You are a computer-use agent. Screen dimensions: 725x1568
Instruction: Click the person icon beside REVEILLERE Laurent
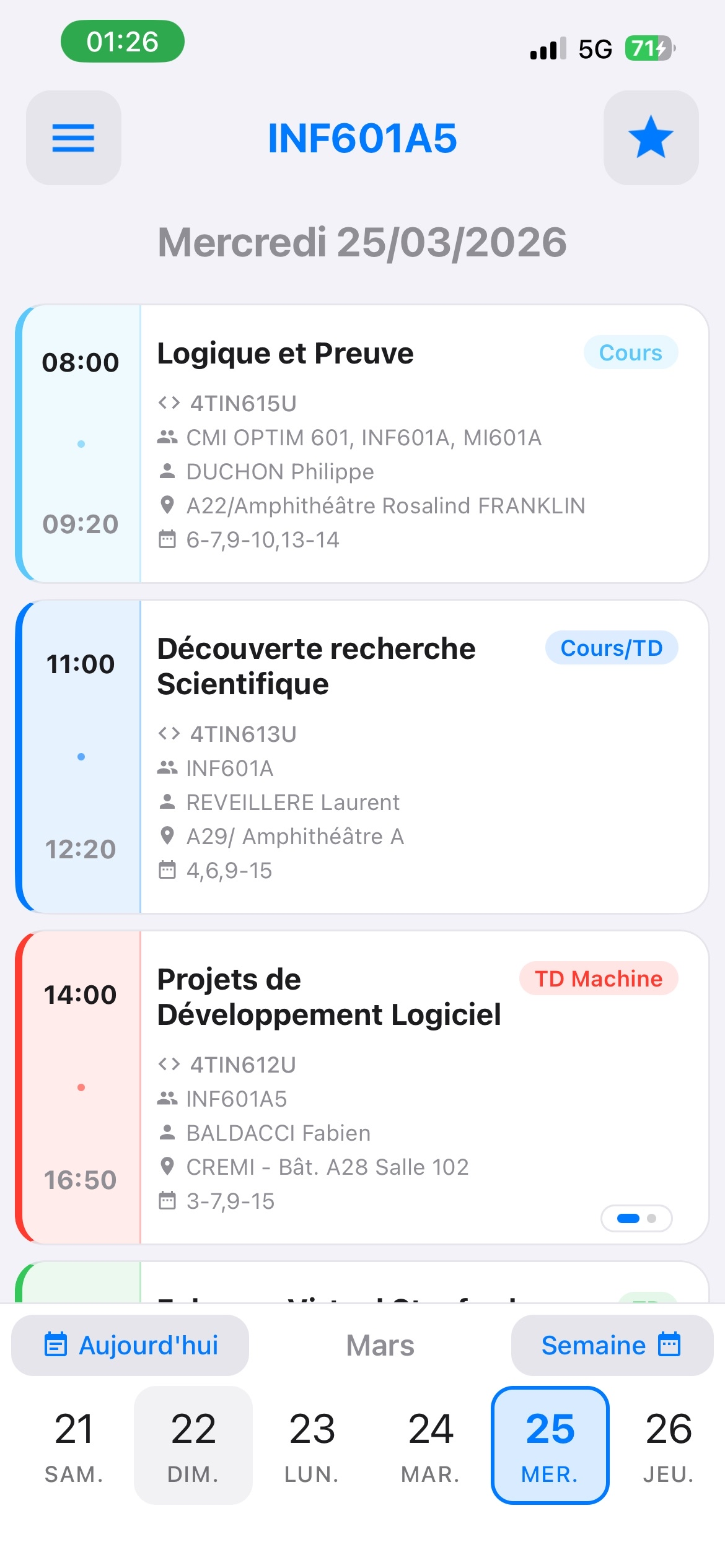coord(167,801)
